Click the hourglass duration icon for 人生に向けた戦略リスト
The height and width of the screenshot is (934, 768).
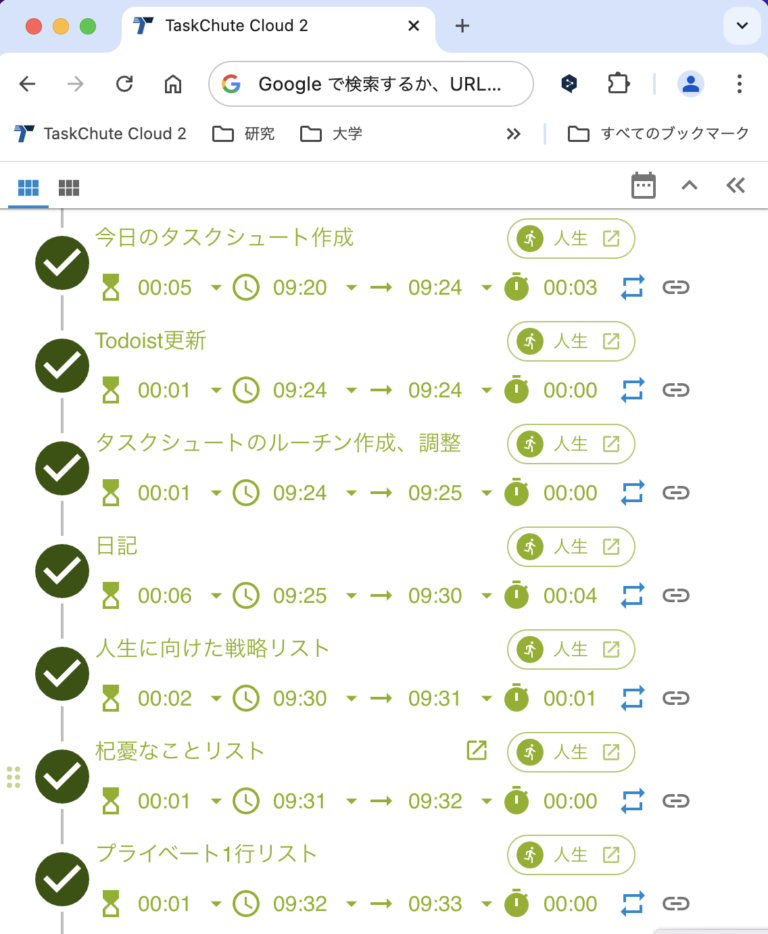click(x=111, y=698)
